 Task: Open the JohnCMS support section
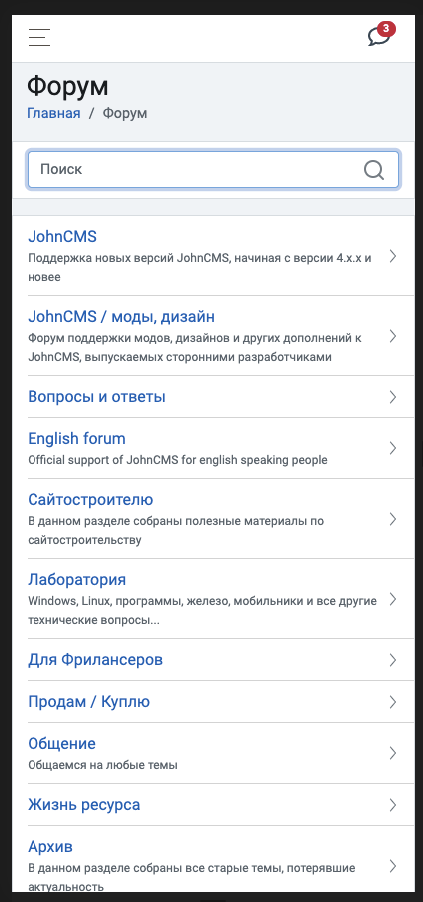(213, 256)
